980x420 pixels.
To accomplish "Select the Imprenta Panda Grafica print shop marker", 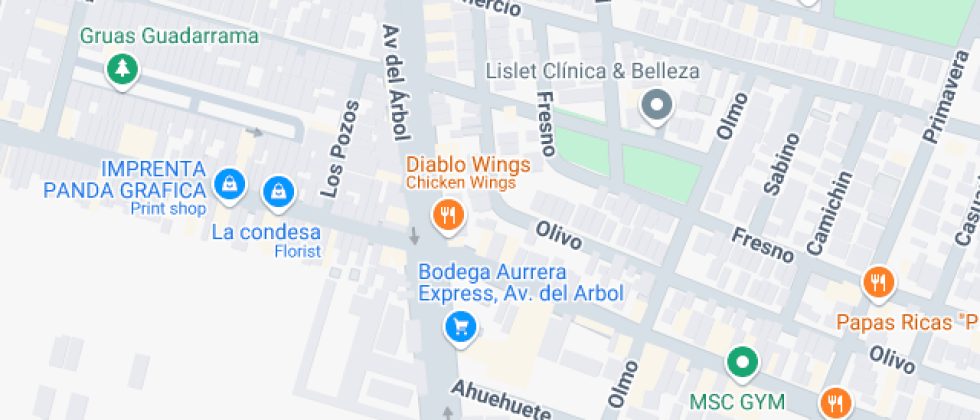I will pos(230,186).
